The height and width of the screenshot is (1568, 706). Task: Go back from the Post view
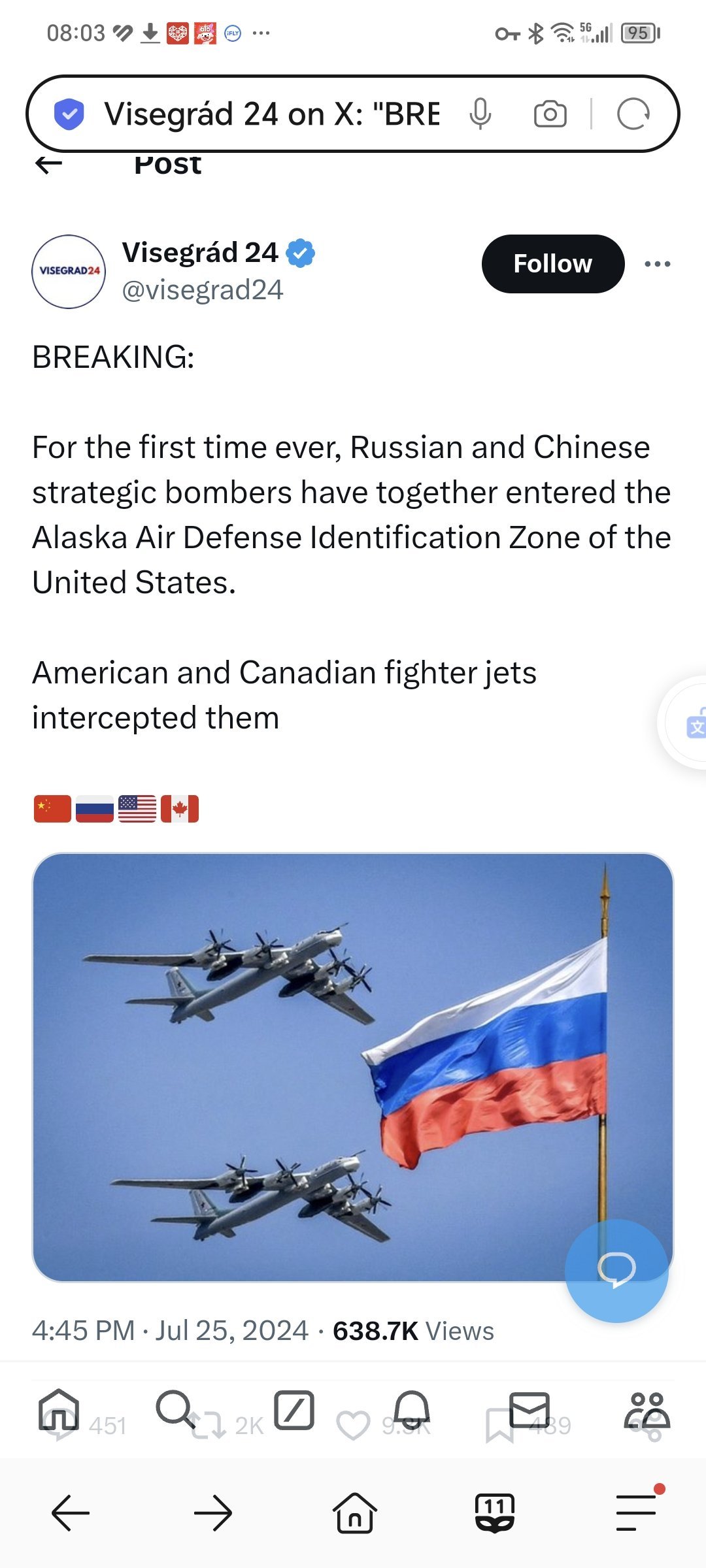click(49, 165)
